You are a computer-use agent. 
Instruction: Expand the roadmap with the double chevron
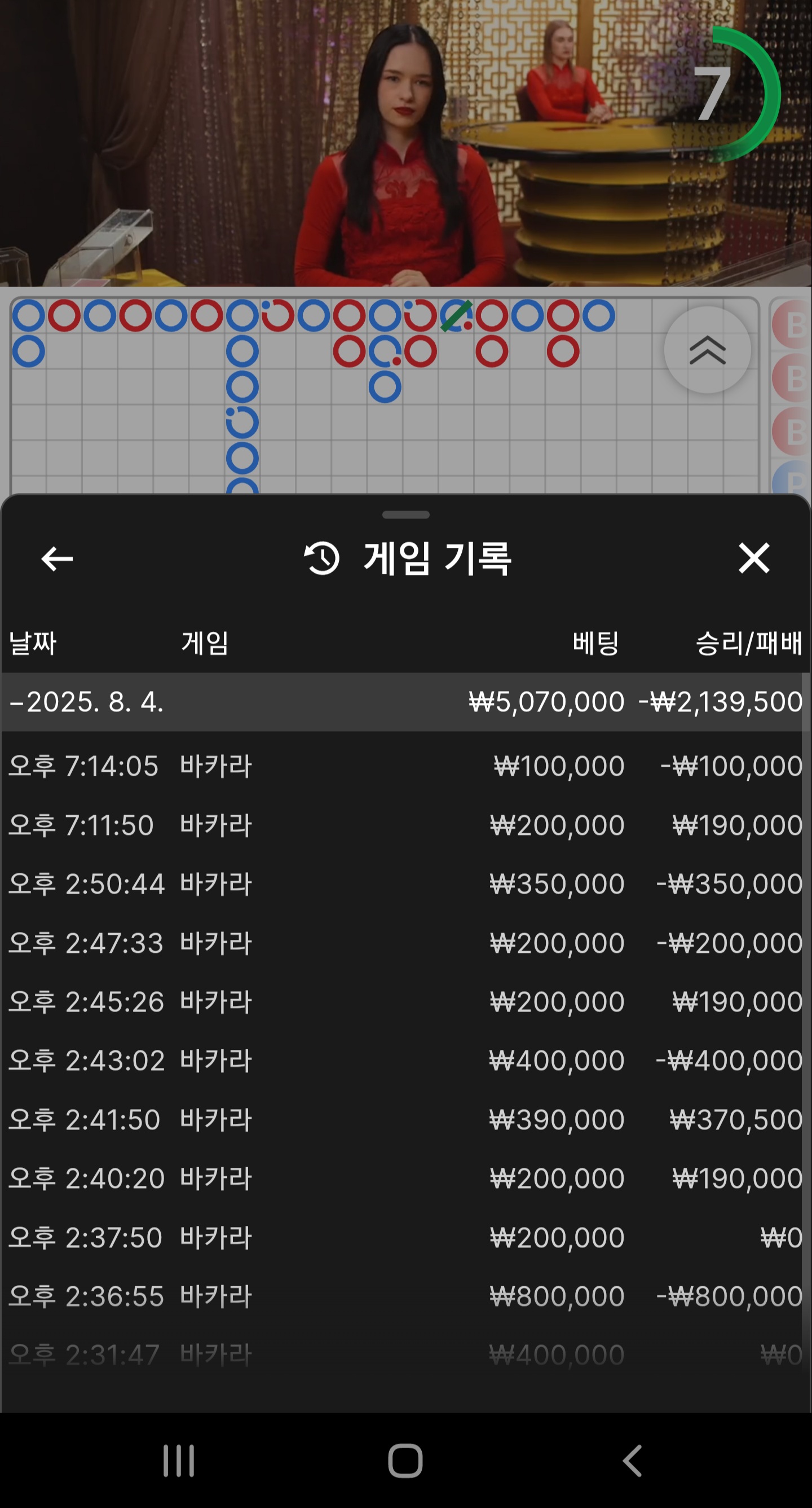(x=707, y=350)
